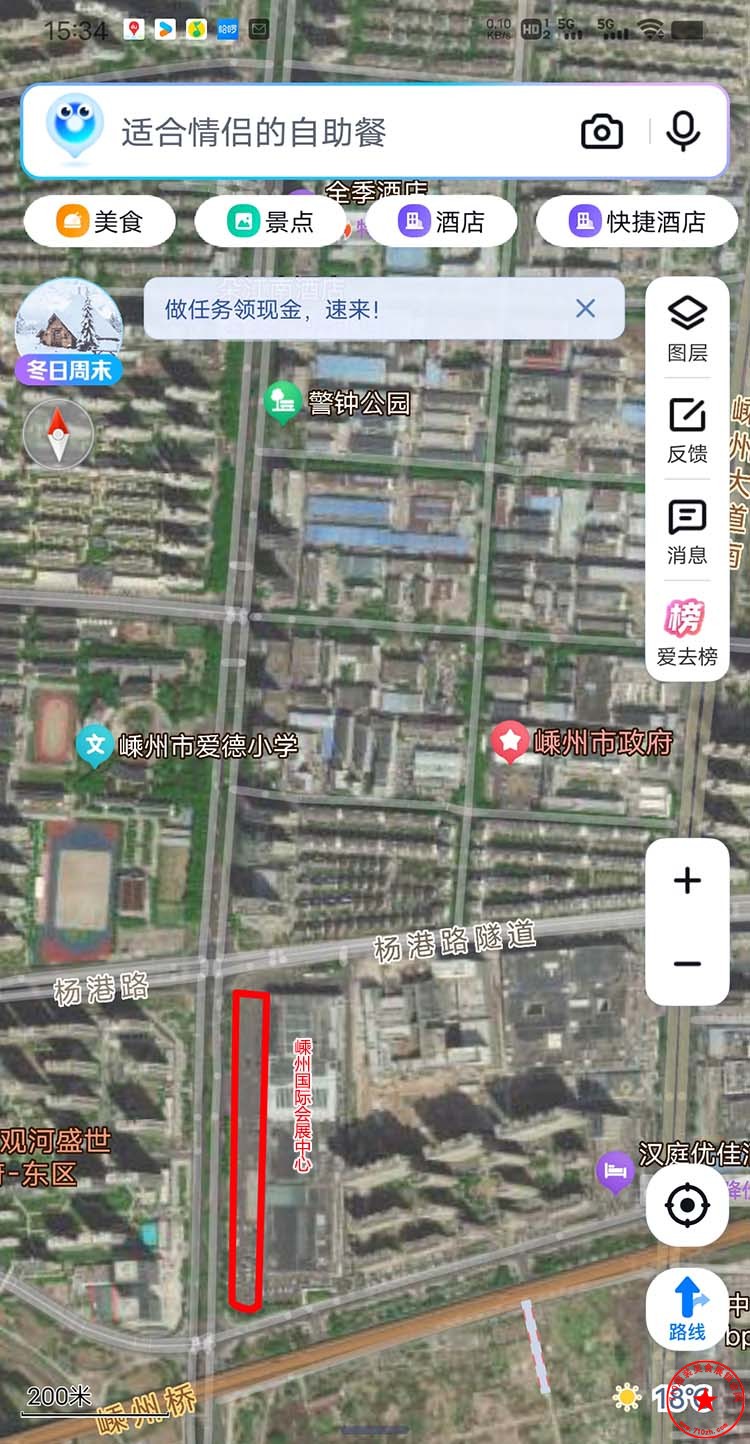Screen dimensions: 750x1444
Task: Open the 做任务领现金 cash task banner
Action: tap(330, 309)
